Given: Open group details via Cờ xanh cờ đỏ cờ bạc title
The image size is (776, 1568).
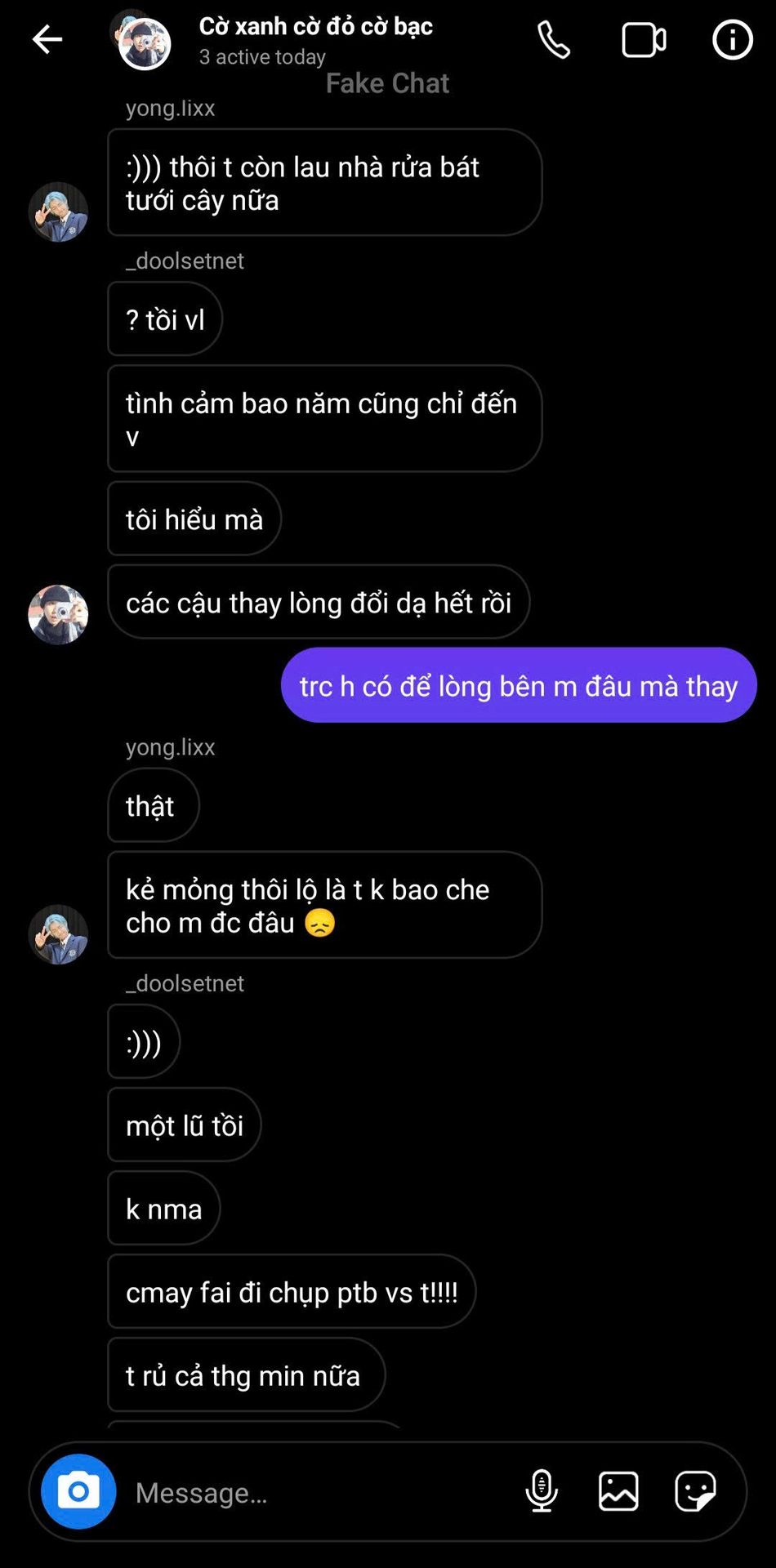Looking at the screenshot, I should click(x=316, y=26).
